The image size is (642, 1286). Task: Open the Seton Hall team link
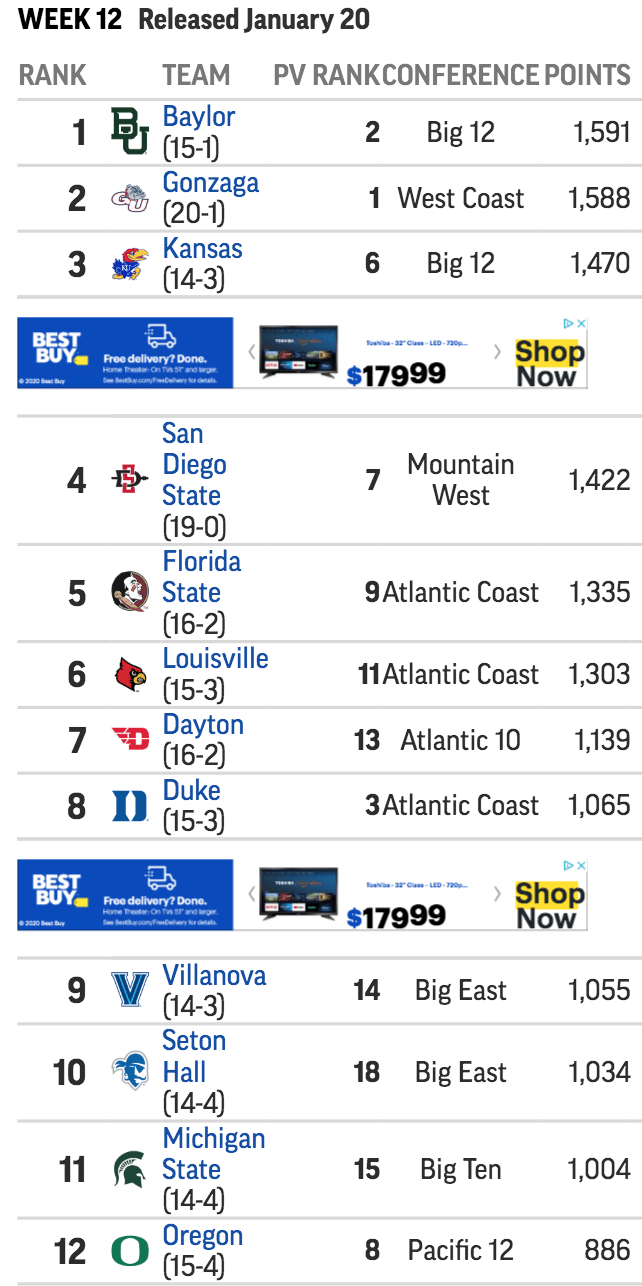point(194,1056)
